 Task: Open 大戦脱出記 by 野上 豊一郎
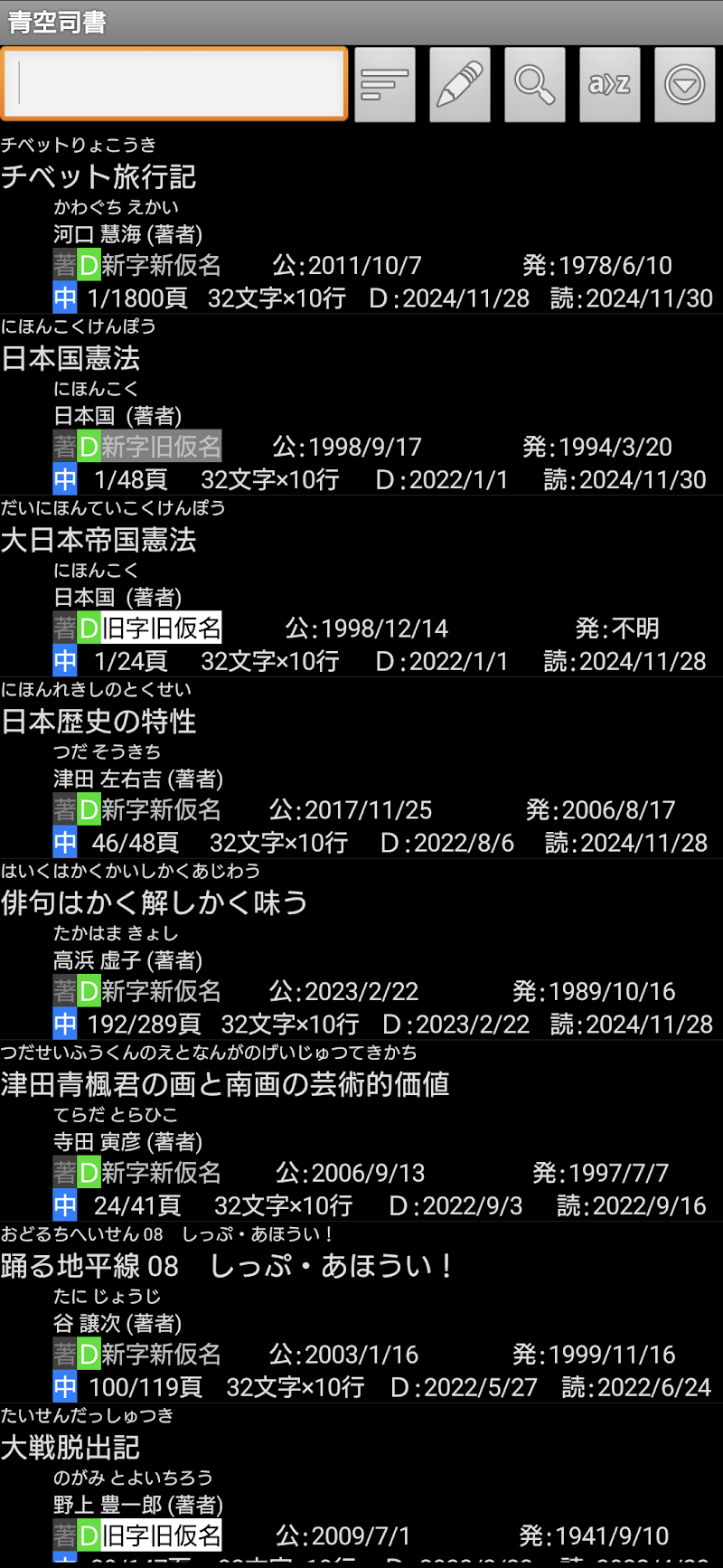(x=70, y=1448)
